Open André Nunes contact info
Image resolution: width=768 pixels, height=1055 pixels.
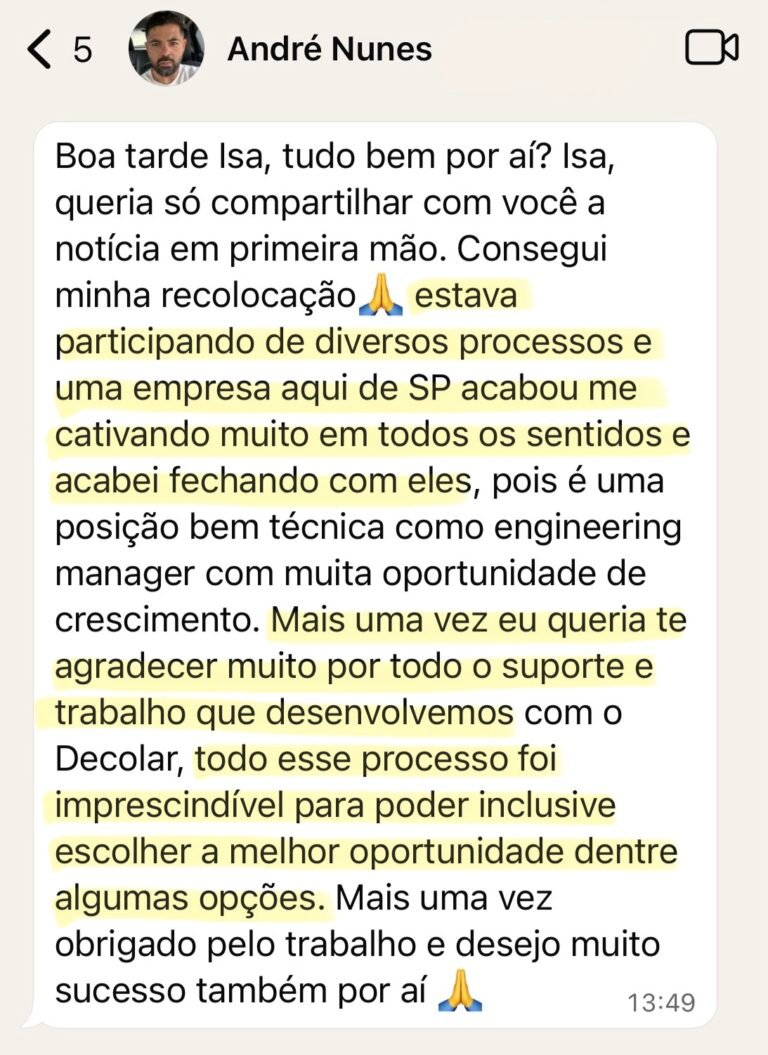coord(329,49)
